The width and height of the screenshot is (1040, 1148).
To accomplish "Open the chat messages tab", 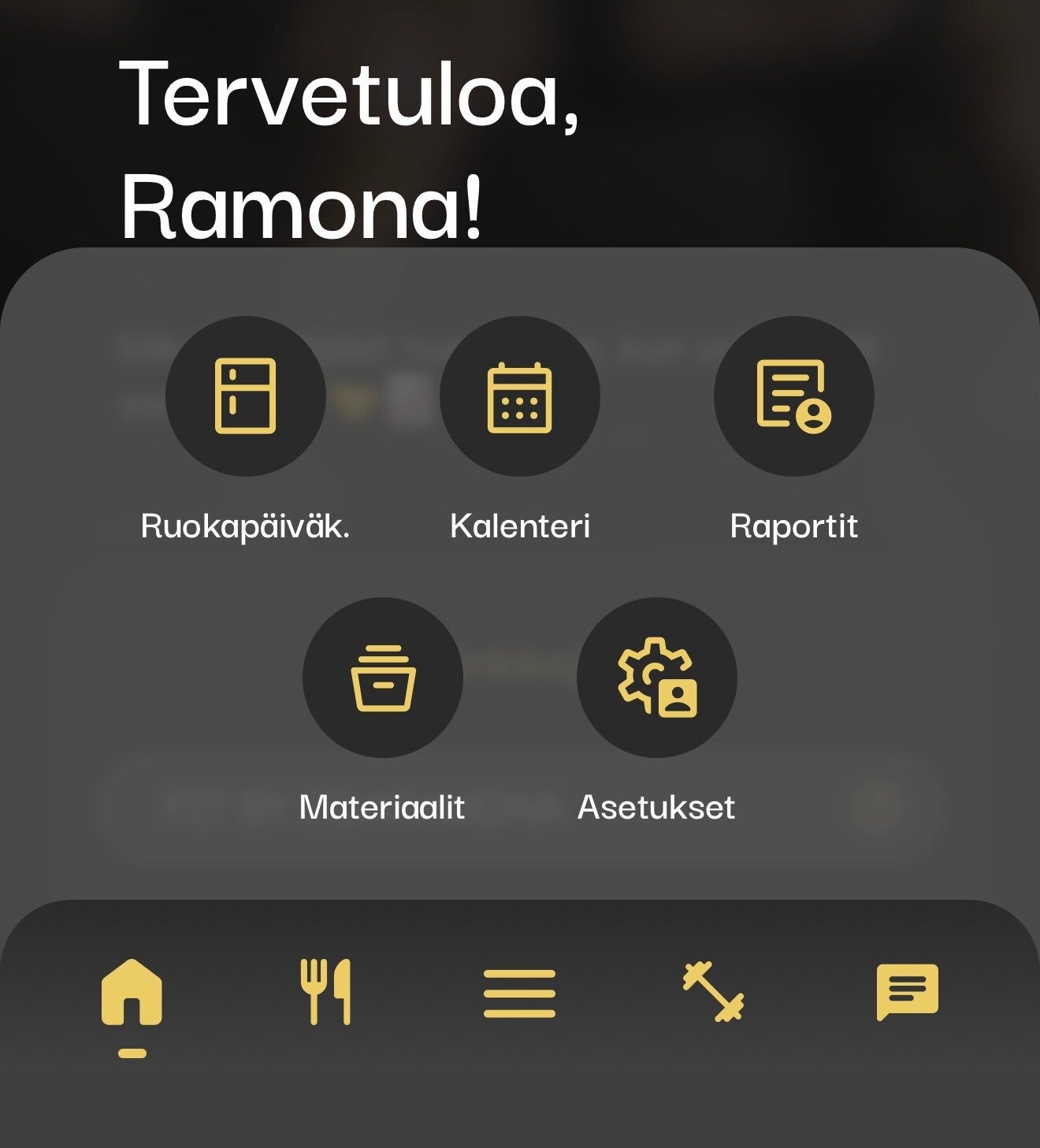I will (x=907, y=991).
